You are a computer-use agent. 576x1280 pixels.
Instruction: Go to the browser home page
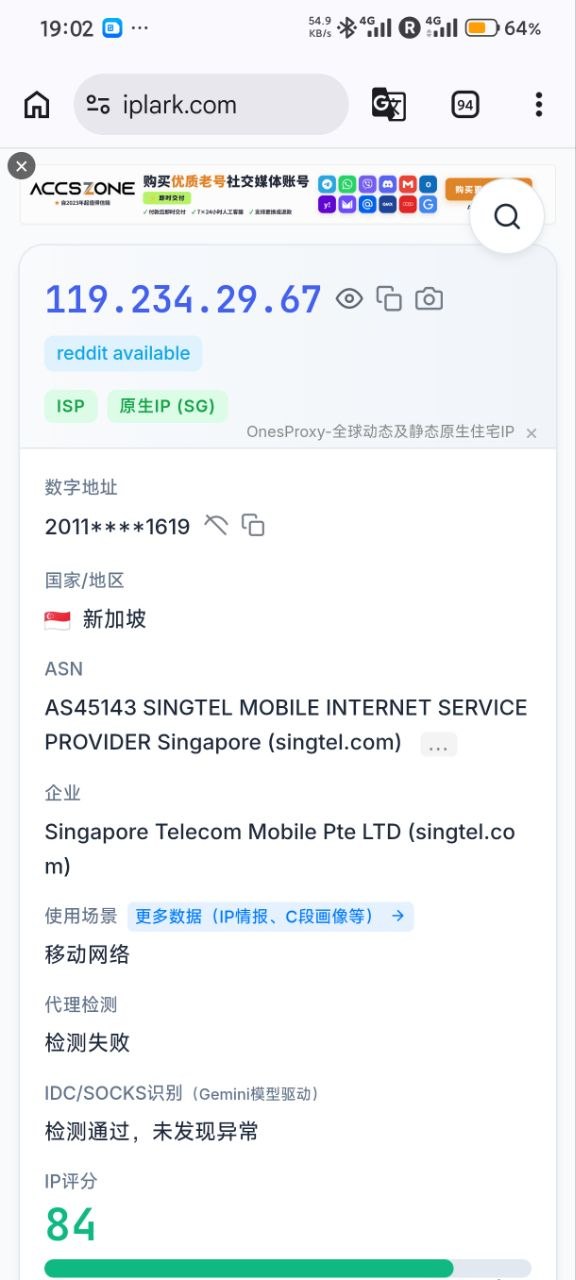[37, 104]
